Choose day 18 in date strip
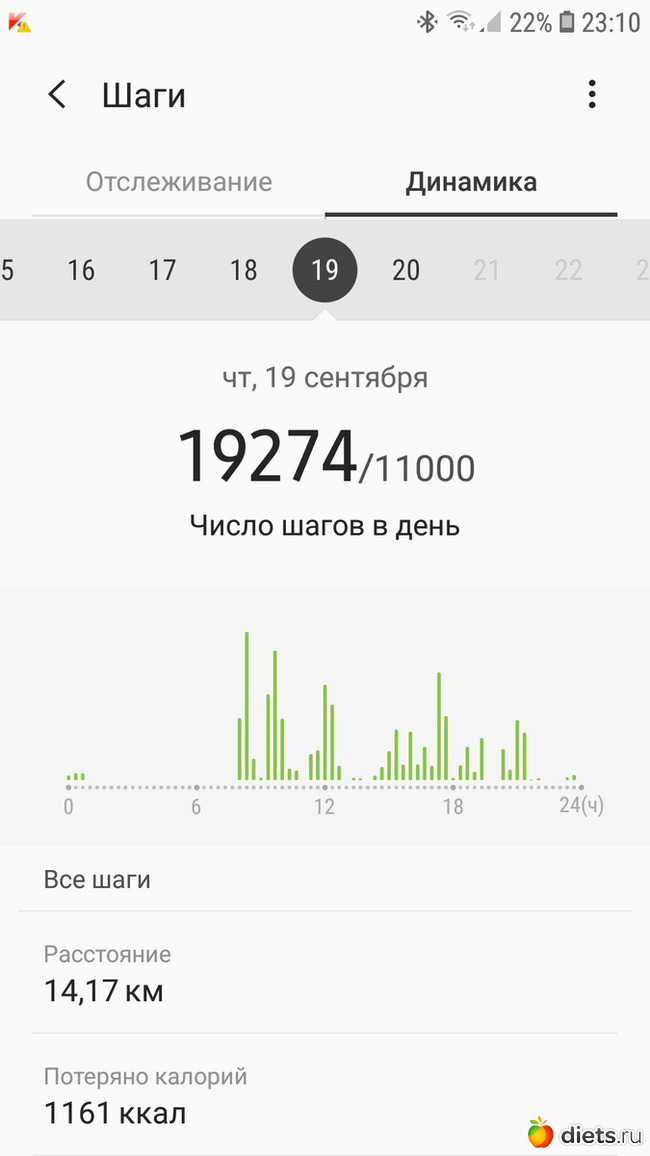 pyautogui.click(x=244, y=270)
